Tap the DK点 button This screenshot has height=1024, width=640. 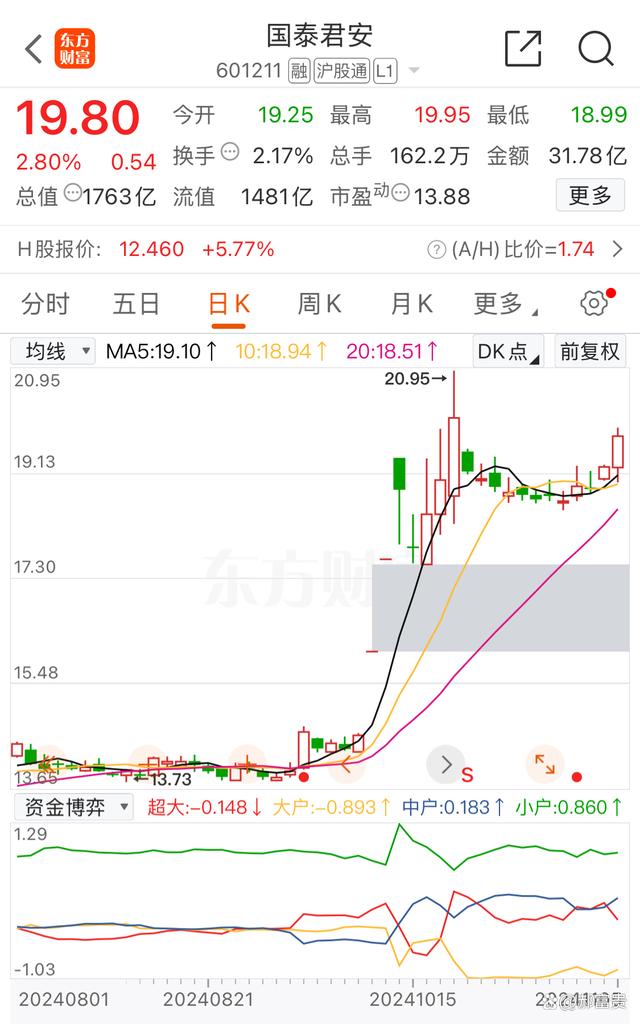pos(508,351)
